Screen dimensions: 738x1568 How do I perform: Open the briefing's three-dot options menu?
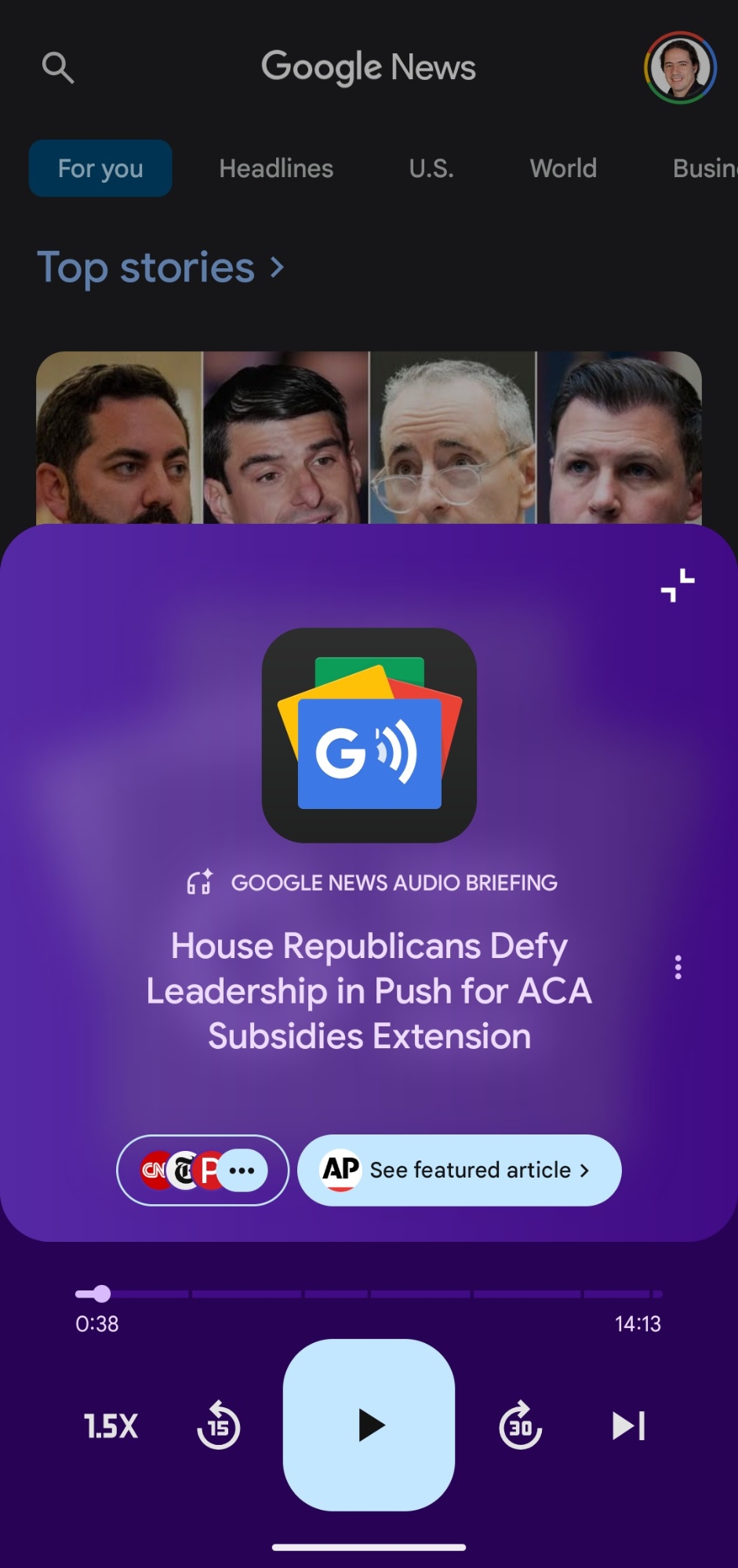[678, 967]
